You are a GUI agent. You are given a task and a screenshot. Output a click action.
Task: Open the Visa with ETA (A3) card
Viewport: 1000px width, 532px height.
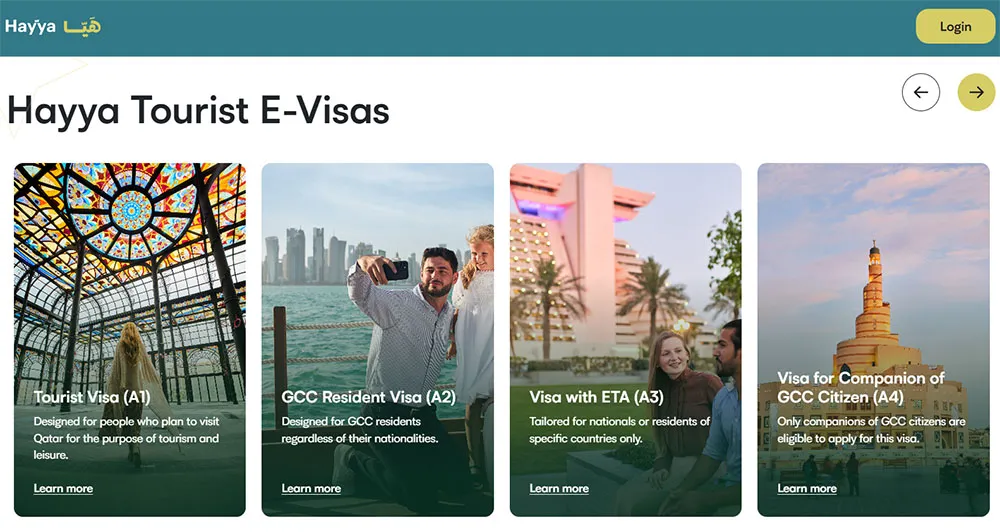625,300
